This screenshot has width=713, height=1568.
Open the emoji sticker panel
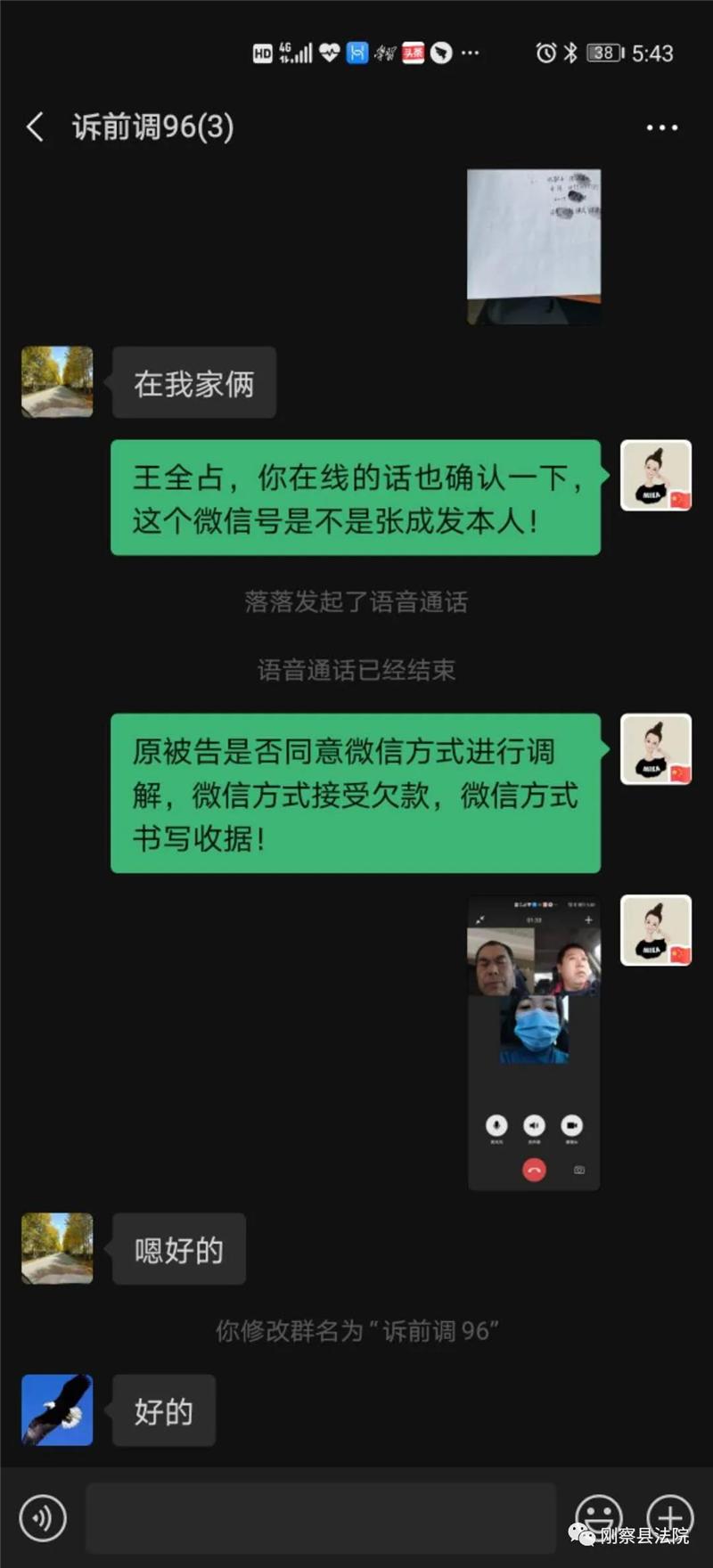click(x=598, y=1517)
